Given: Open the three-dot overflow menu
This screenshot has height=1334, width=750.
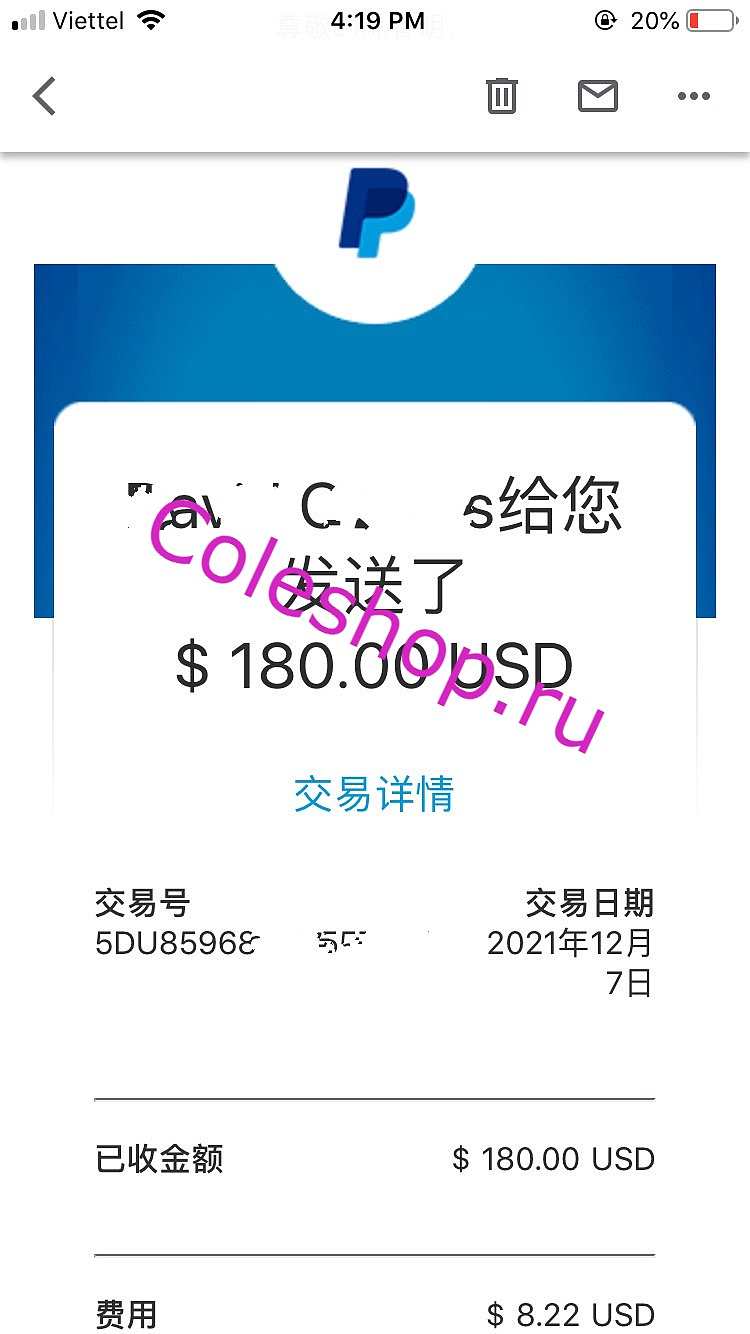Looking at the screenshot, I should [693, 96].
